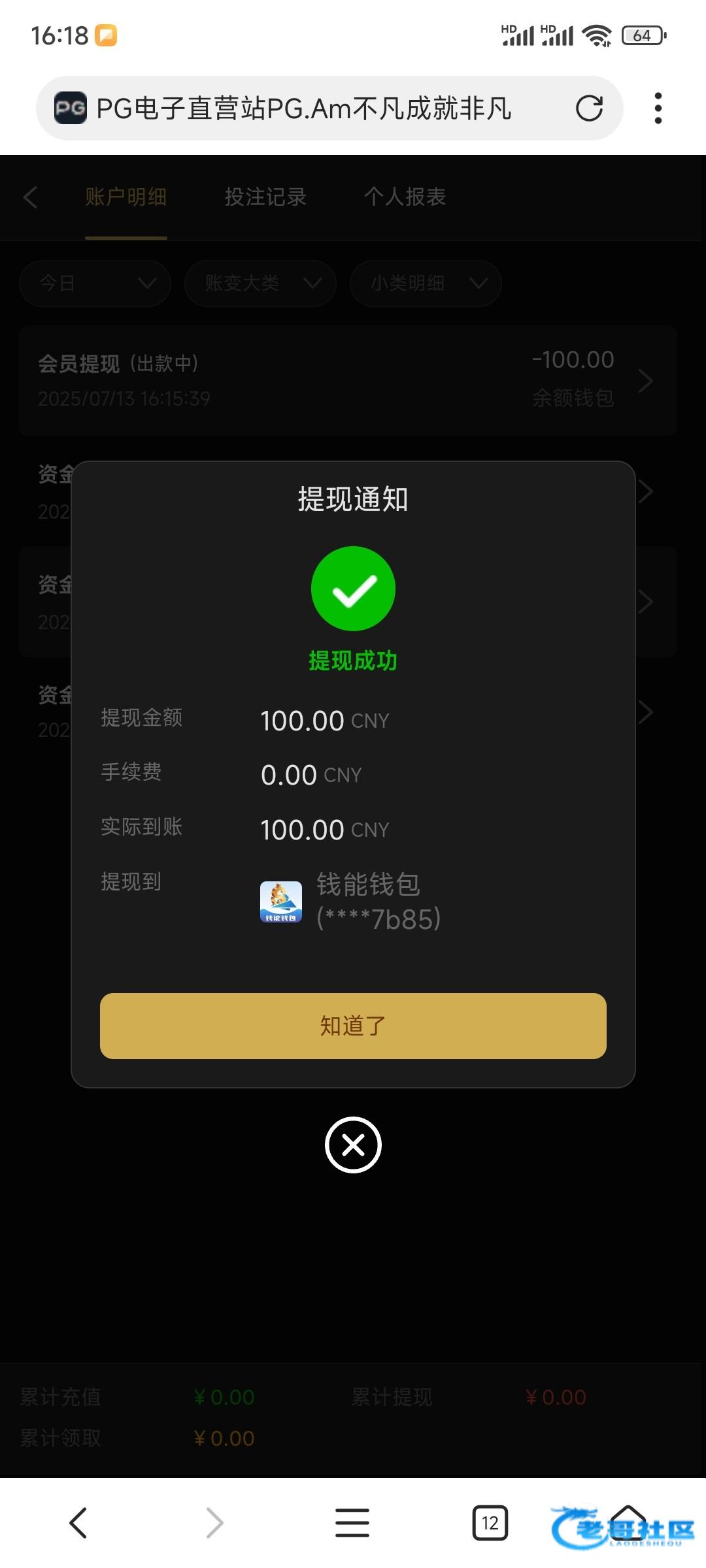Open the browser overflow menu
The image size is (706, 1568).
(x=658, y=108)
